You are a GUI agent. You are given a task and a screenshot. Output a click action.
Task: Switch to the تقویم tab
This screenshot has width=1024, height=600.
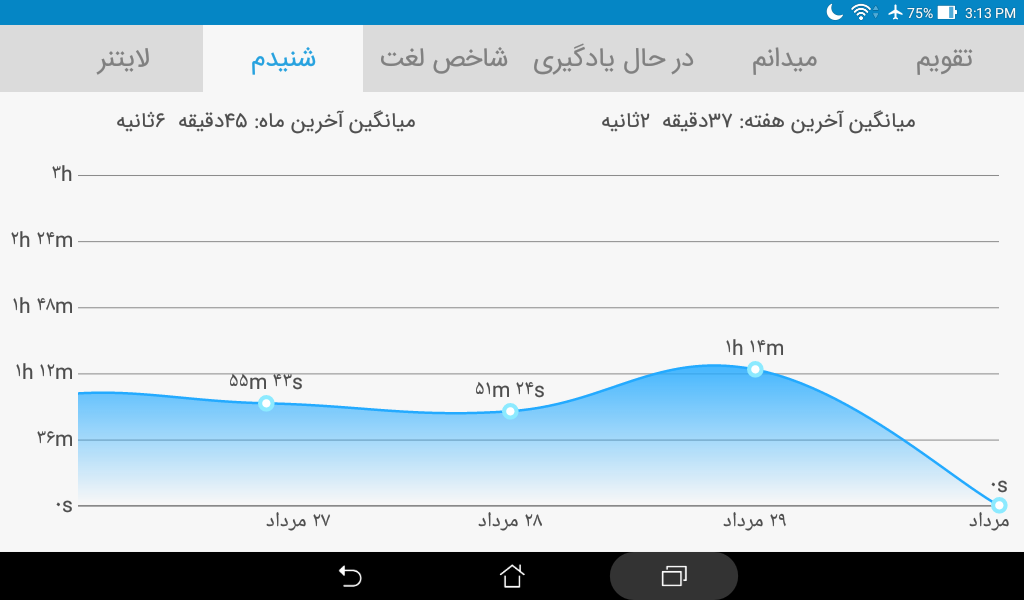tap(944, 59)
